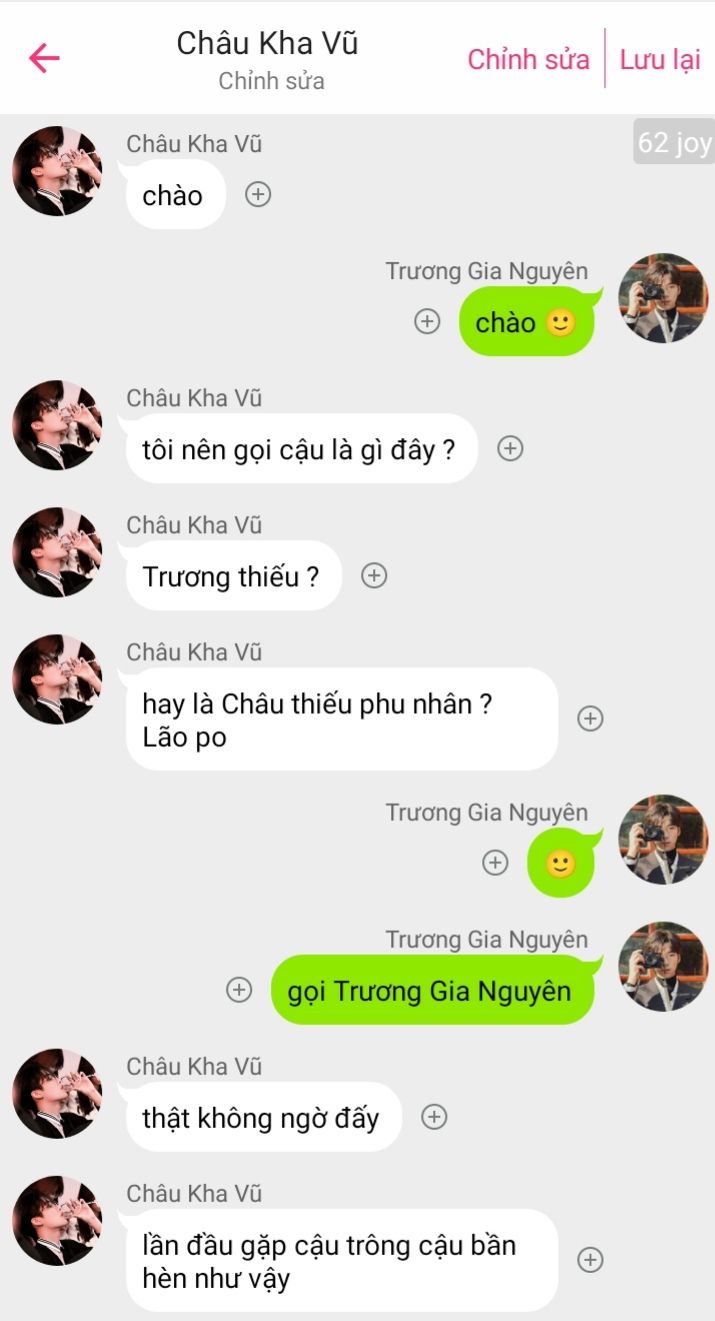
Task: Save the chat with Lưu lại
Action: pyautogui.click(x=659, y=59)
